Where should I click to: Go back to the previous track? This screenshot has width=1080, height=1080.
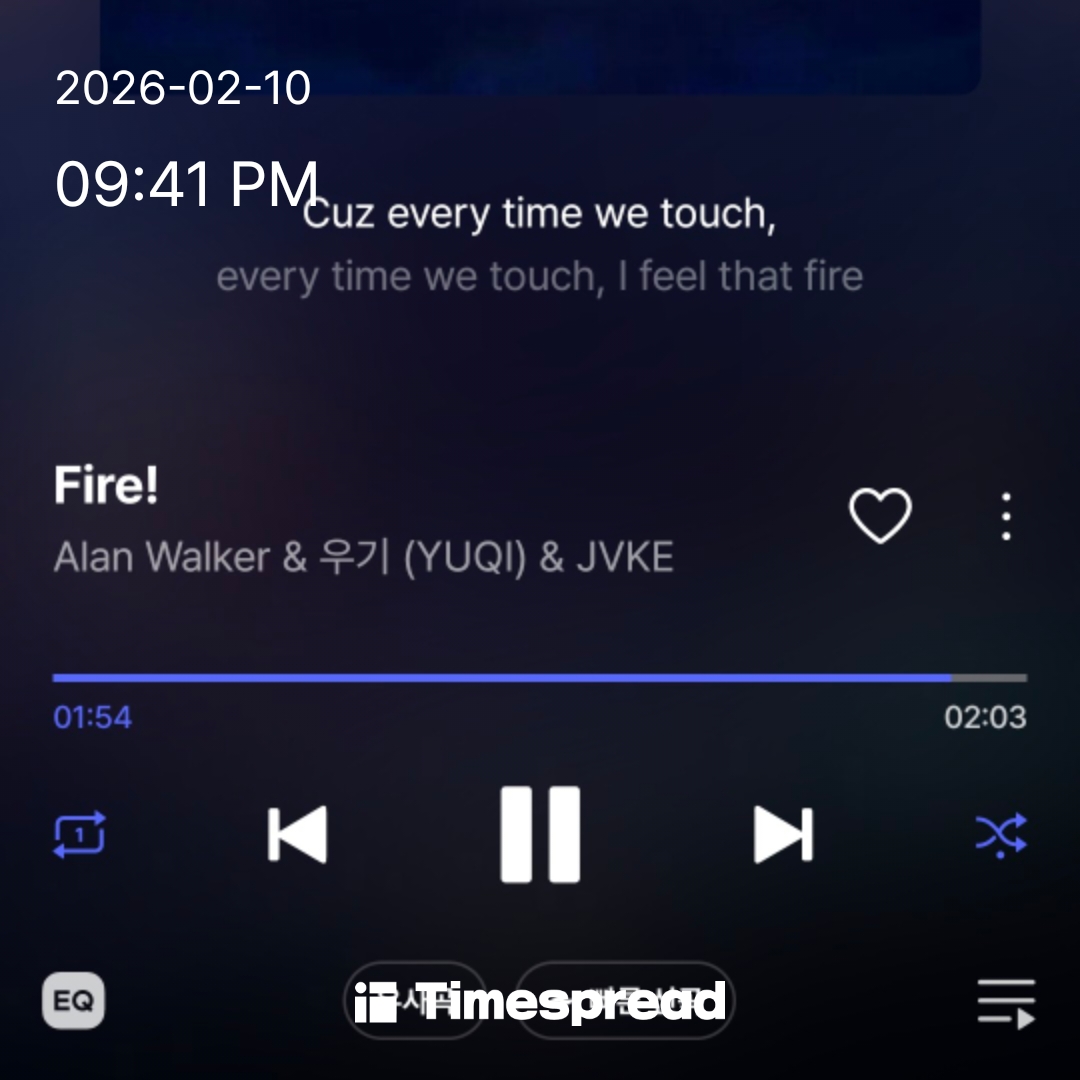[x=297, y=834]
